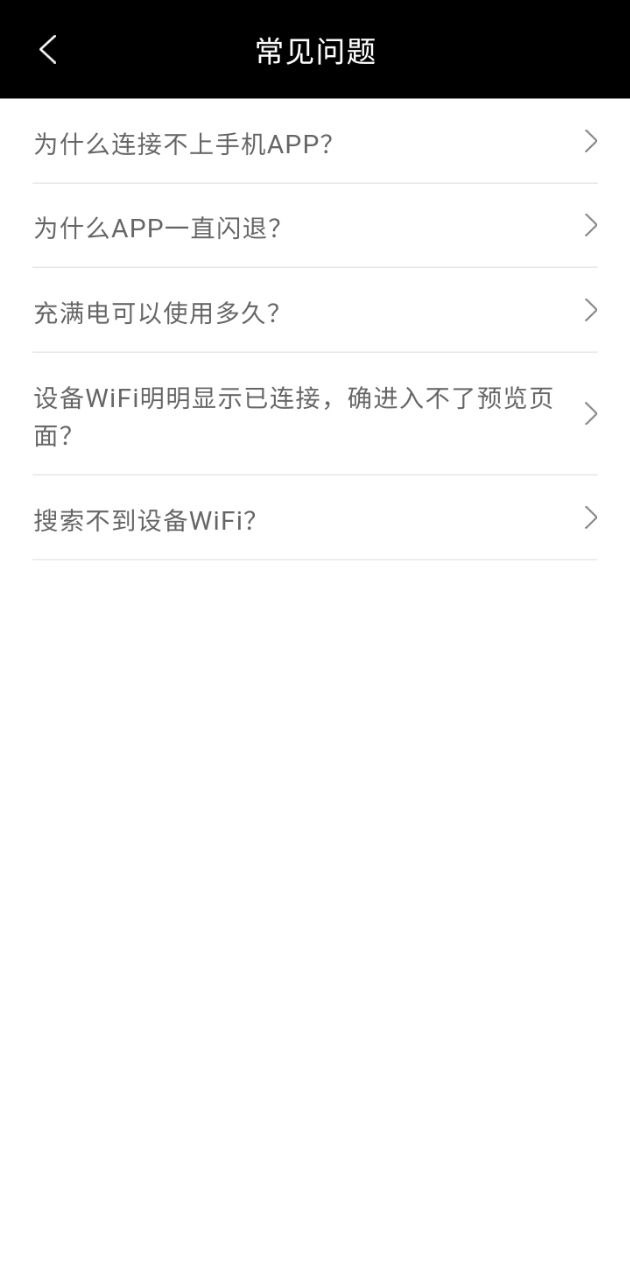Open the 设备WiFi明明显示已连接 question
The height and width of the screenshot is (1280, 630).
click(314, 414)
